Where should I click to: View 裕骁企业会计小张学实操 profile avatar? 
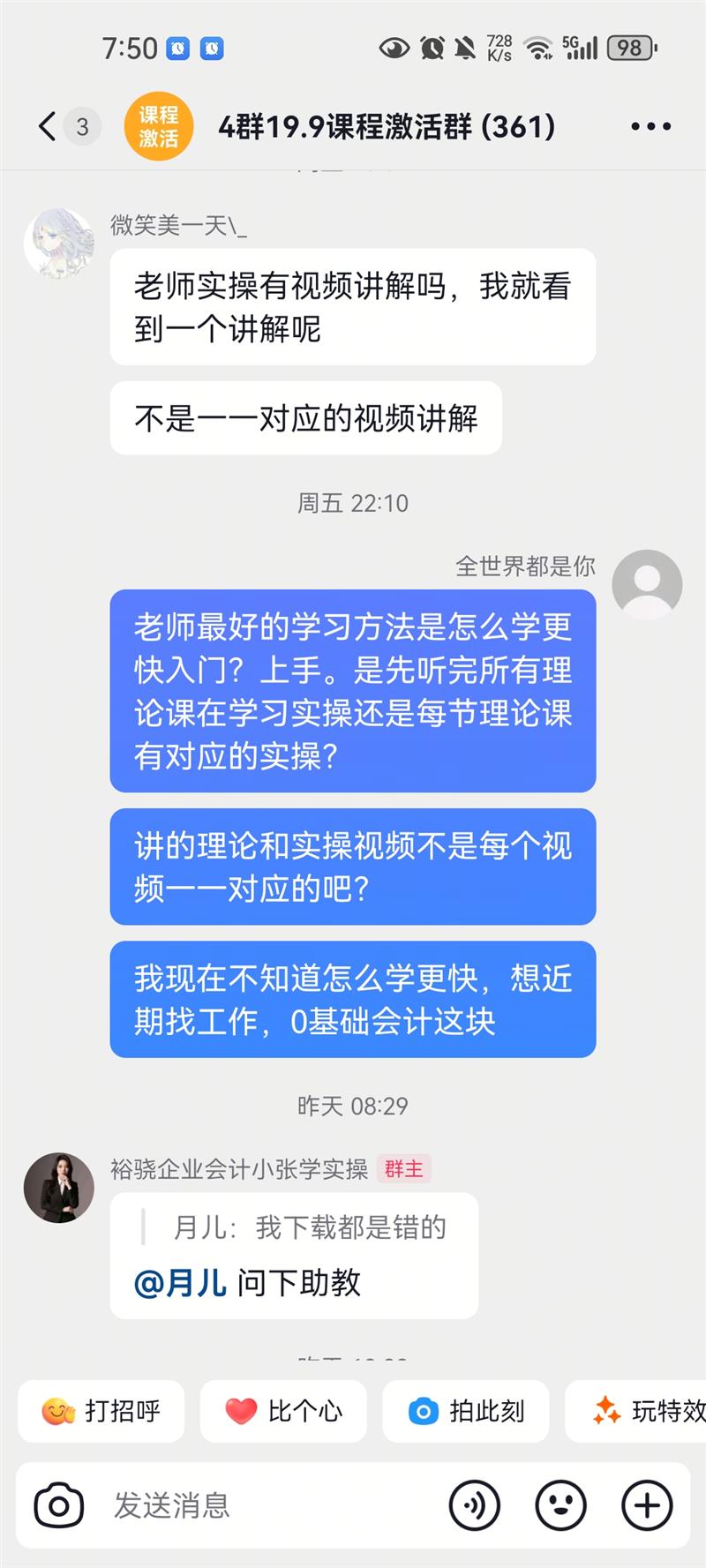pos(58,1187)
